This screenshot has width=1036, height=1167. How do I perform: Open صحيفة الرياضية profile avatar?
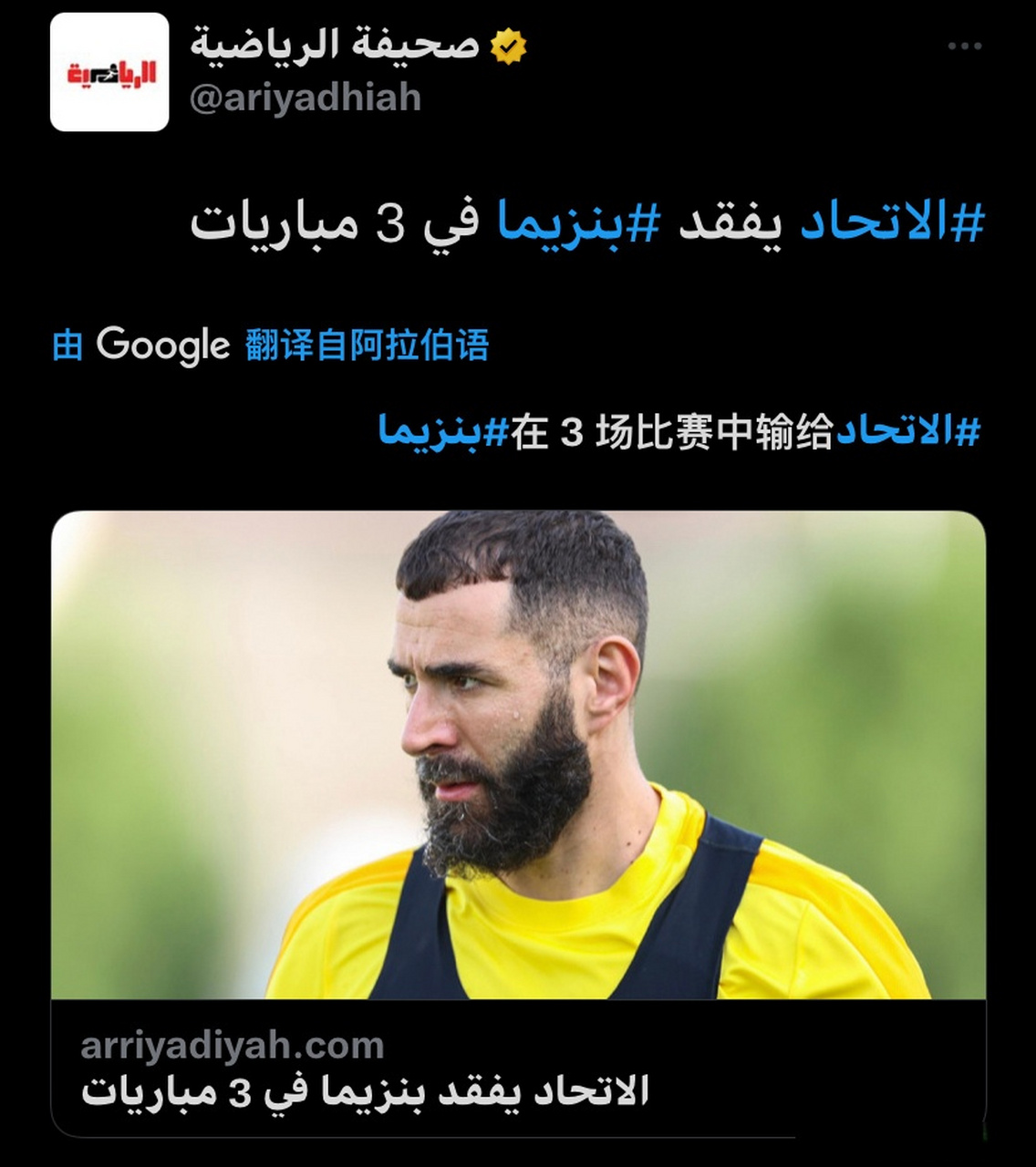pyautogui.click(x=109, y=72)
